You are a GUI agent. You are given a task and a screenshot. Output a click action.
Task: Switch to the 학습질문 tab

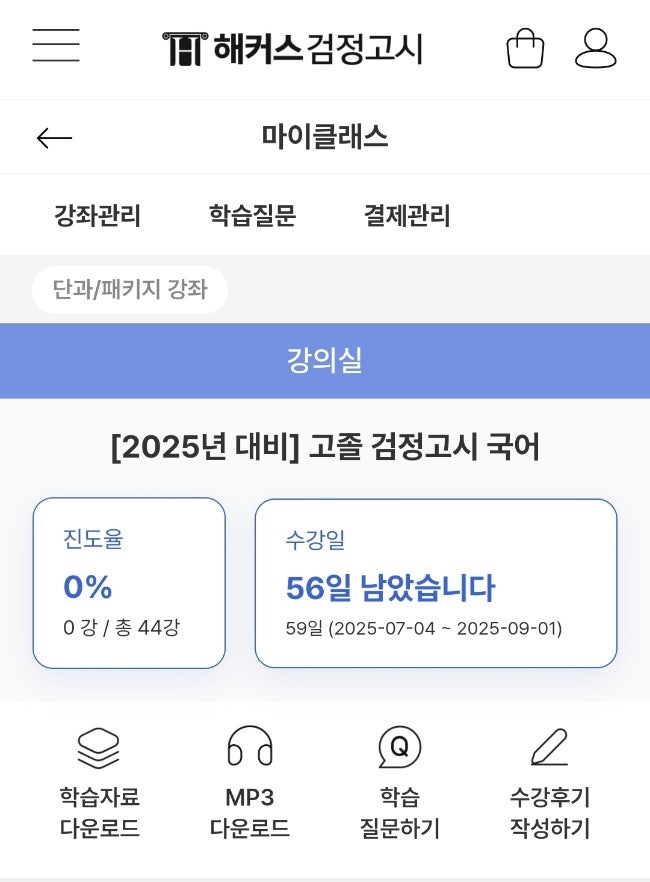[x=252, y=215]
